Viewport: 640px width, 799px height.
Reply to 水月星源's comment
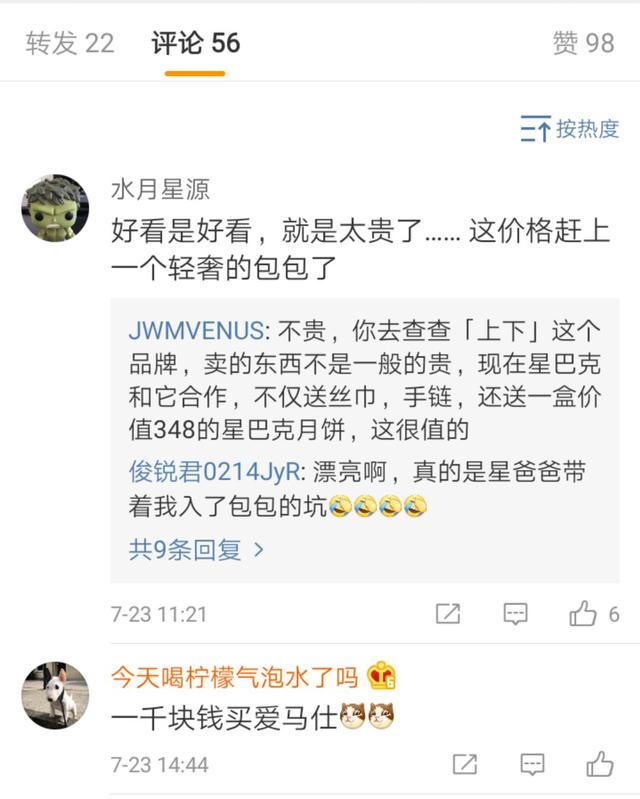coord(515,613)
